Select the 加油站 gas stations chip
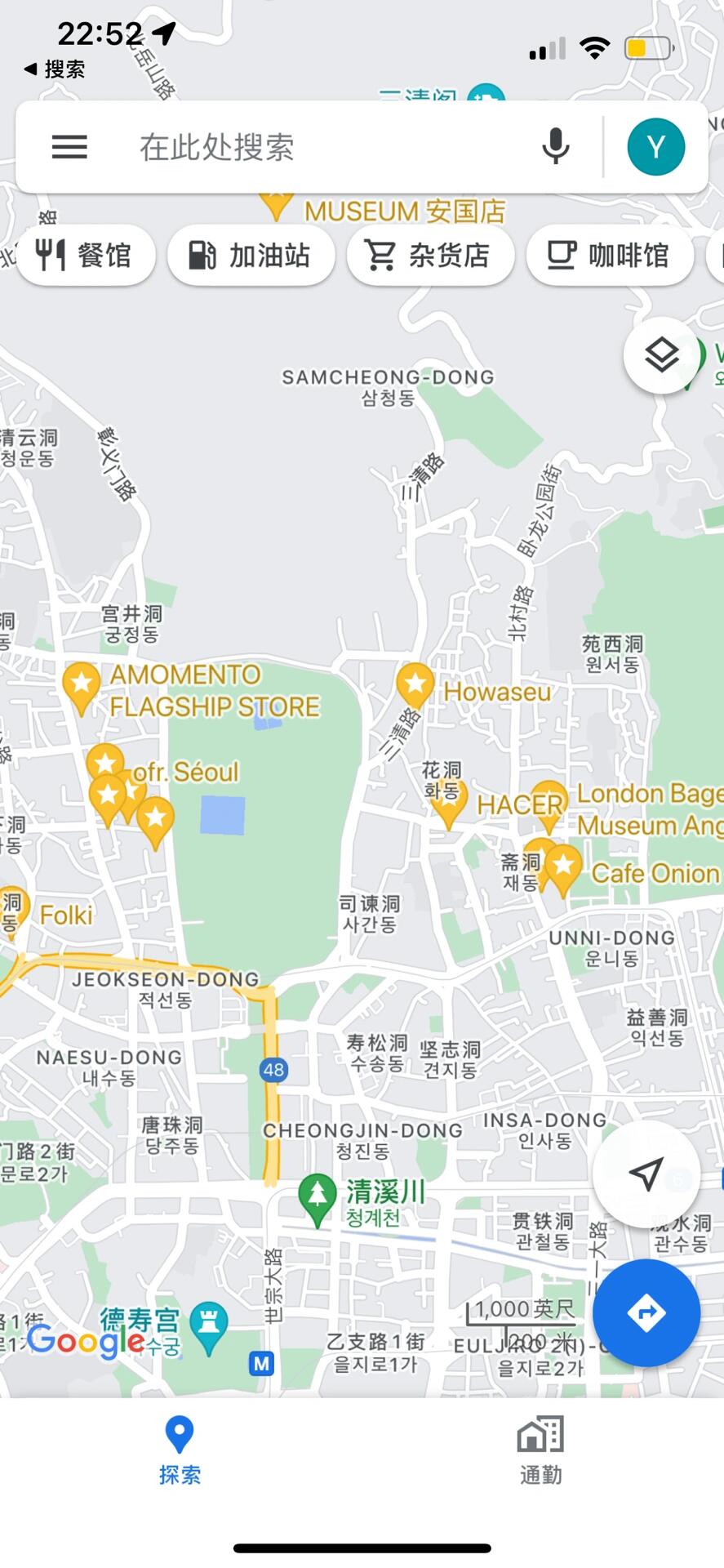The height and width of the screenshot is (1568, 724). click(x=251, y=256)
